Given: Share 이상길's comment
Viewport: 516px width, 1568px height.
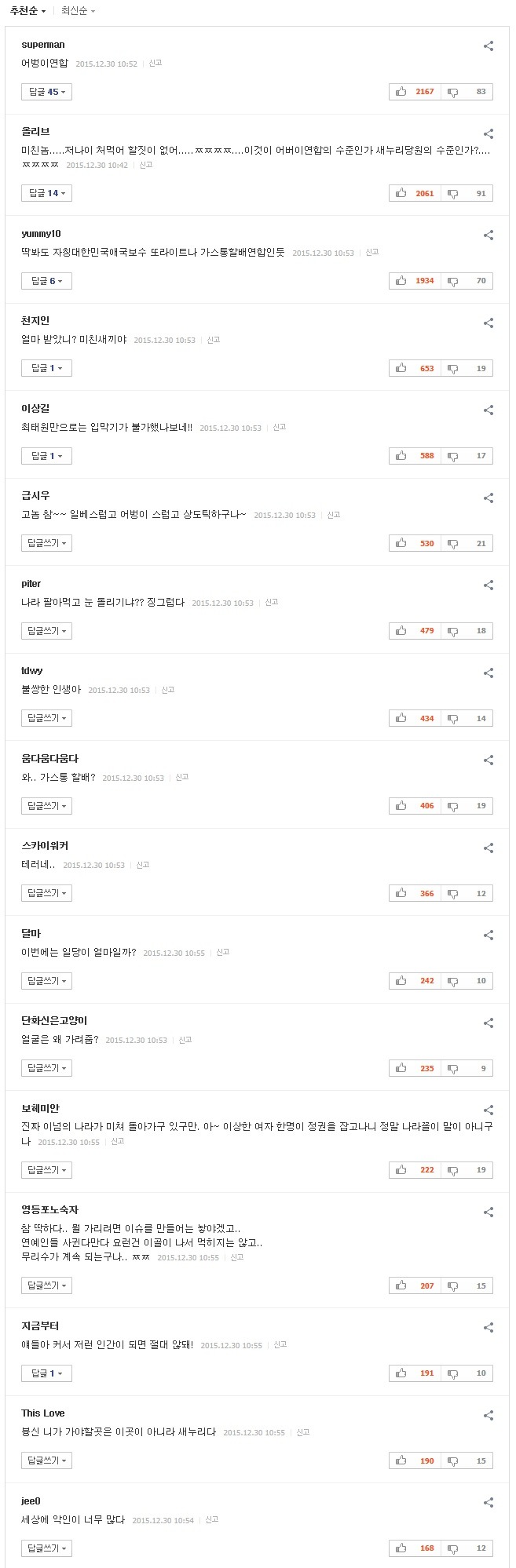Looking at the screenshot, I should pyautogui.click(x=489, y=410).
